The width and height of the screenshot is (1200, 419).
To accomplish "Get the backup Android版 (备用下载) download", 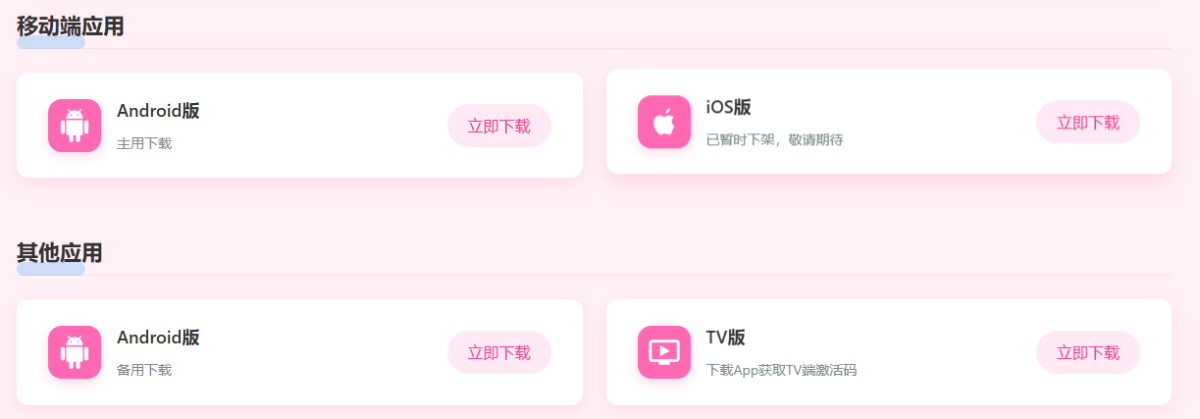I will 499,352.
